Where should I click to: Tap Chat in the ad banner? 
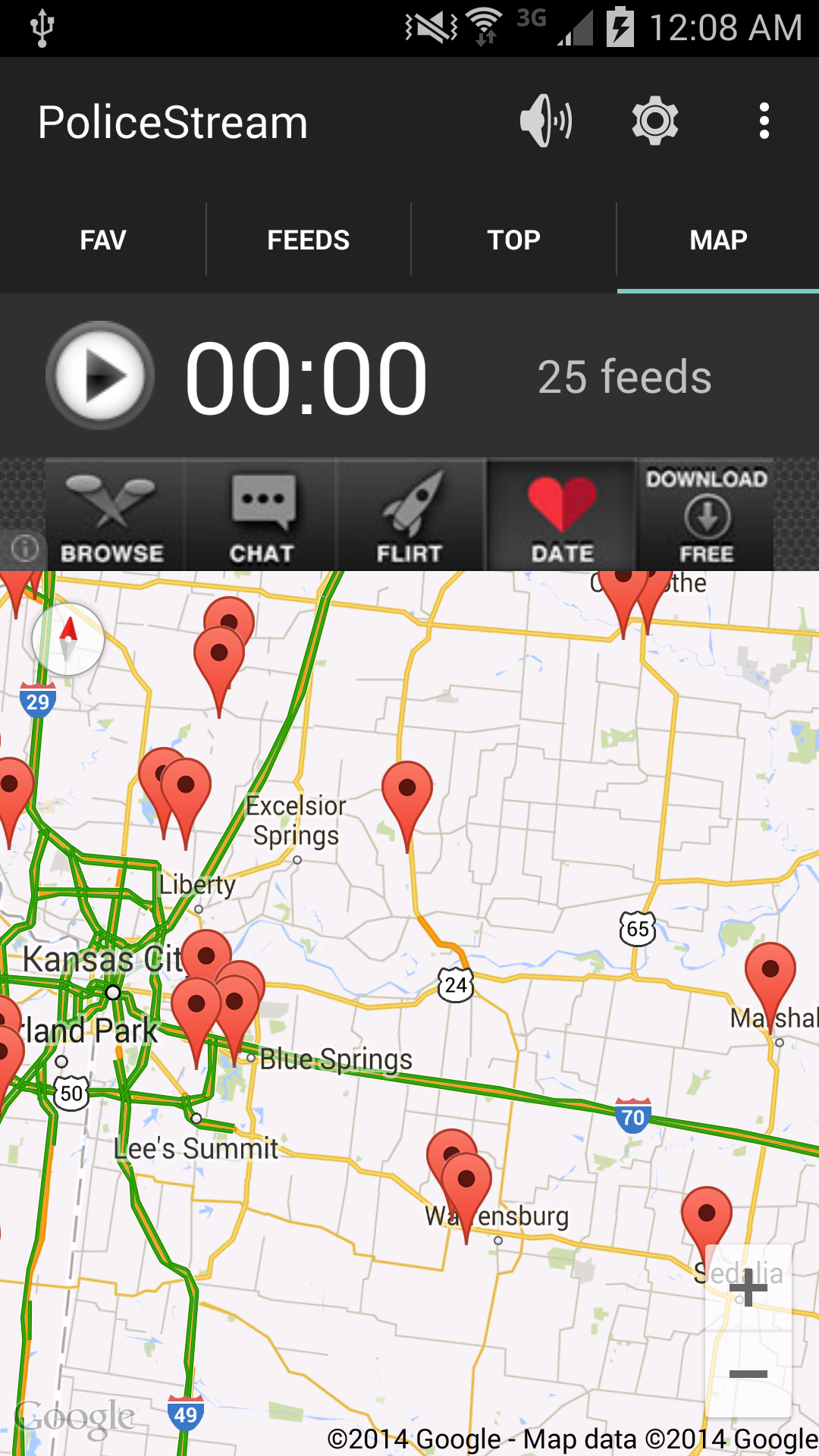point(262,516)
